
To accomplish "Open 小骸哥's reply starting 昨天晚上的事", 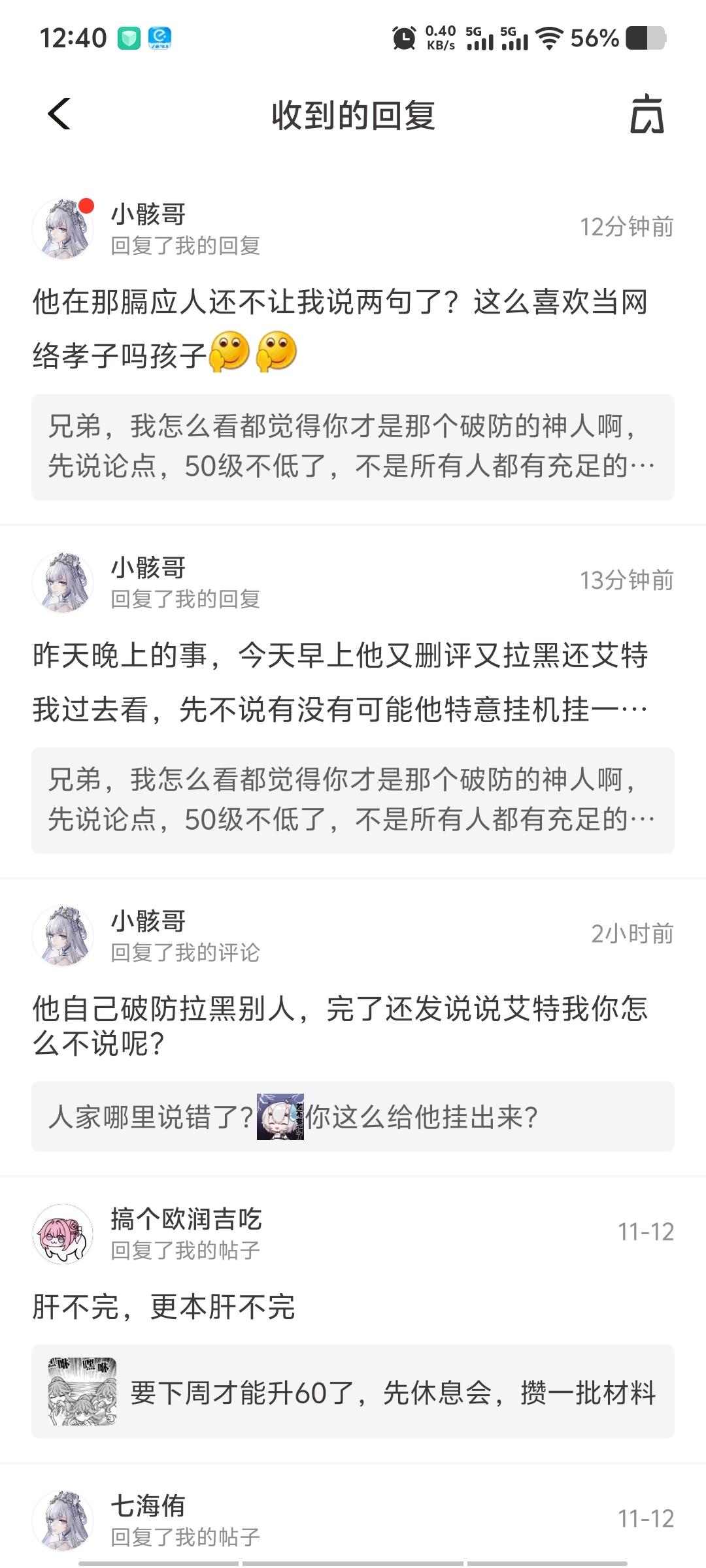I will pos(340,682).
